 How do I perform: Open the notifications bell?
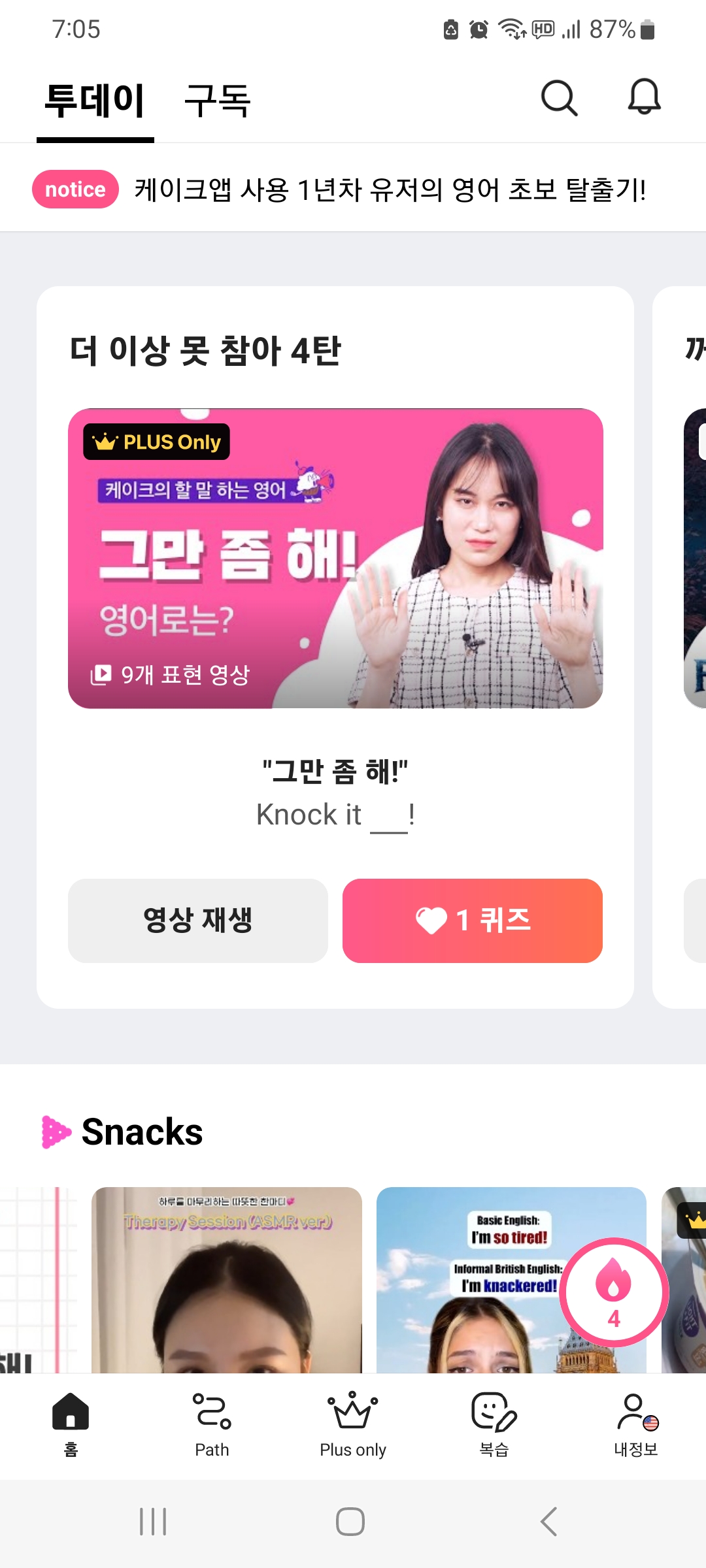(644, 97)
